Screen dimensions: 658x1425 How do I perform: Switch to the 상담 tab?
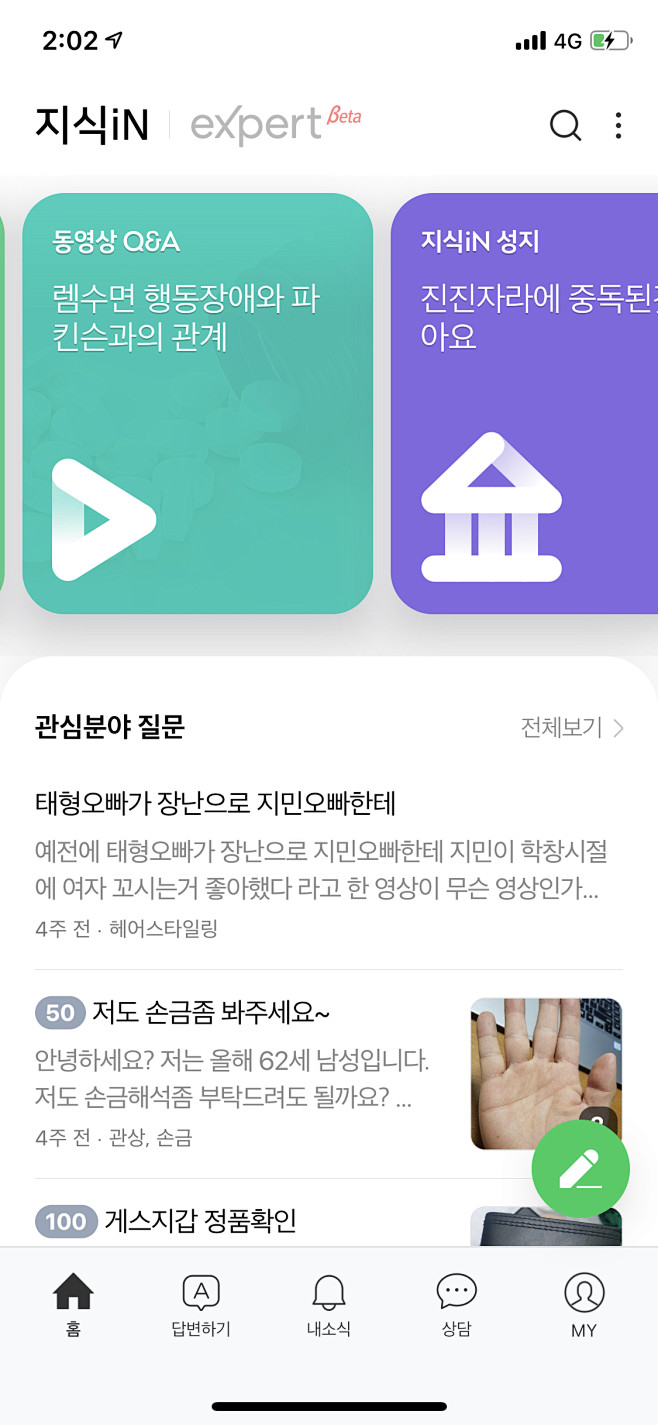[x=456, y=1305]
